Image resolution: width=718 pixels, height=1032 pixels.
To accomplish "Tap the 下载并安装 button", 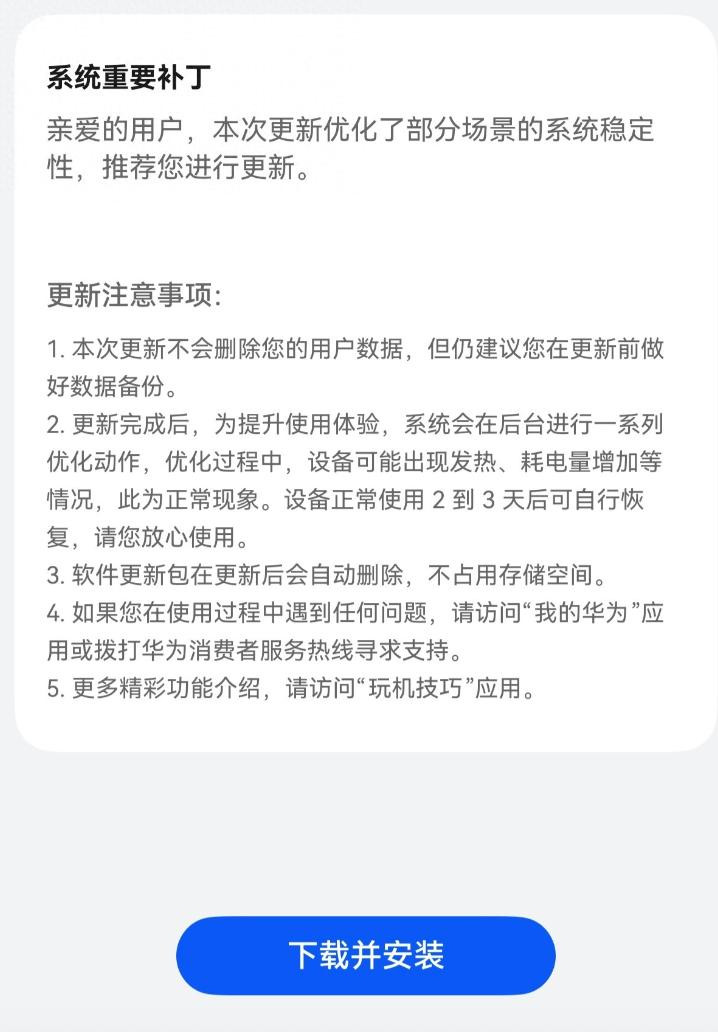I will tap(365, 955).
